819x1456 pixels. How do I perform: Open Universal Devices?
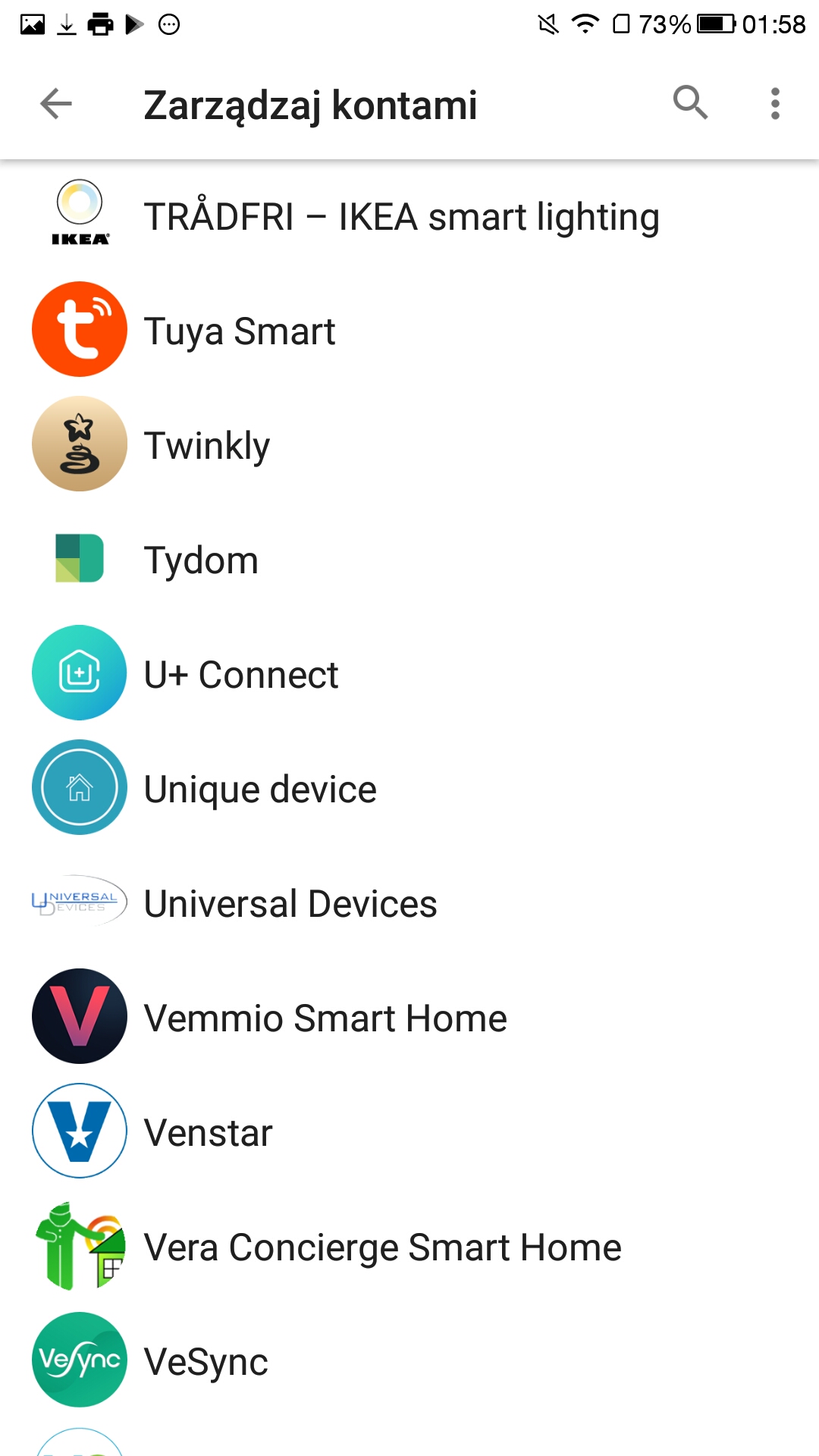pyautogui.click(x=290, y=904)
